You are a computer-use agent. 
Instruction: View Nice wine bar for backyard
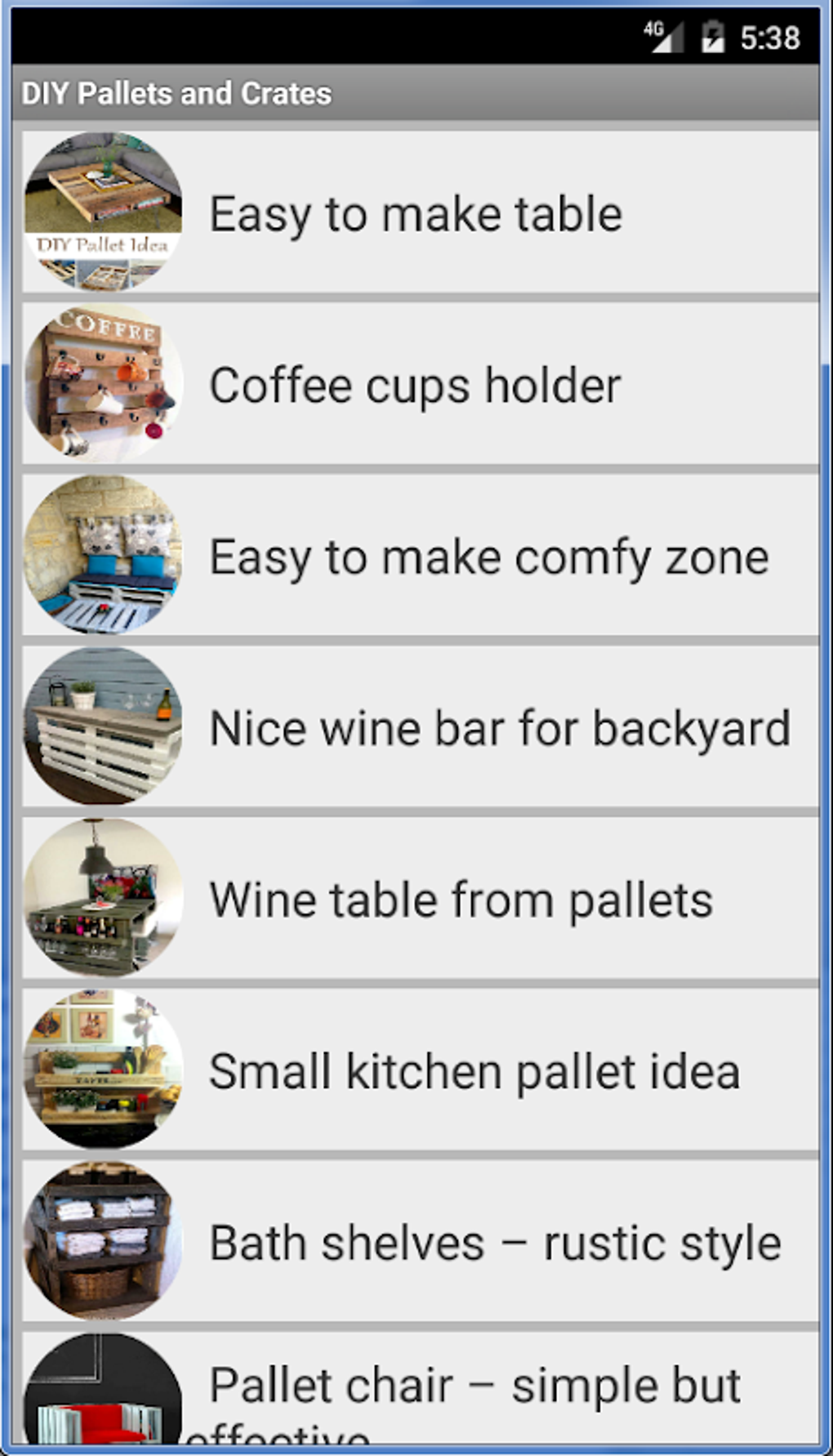pyautogui.click(x=500, y=729)
